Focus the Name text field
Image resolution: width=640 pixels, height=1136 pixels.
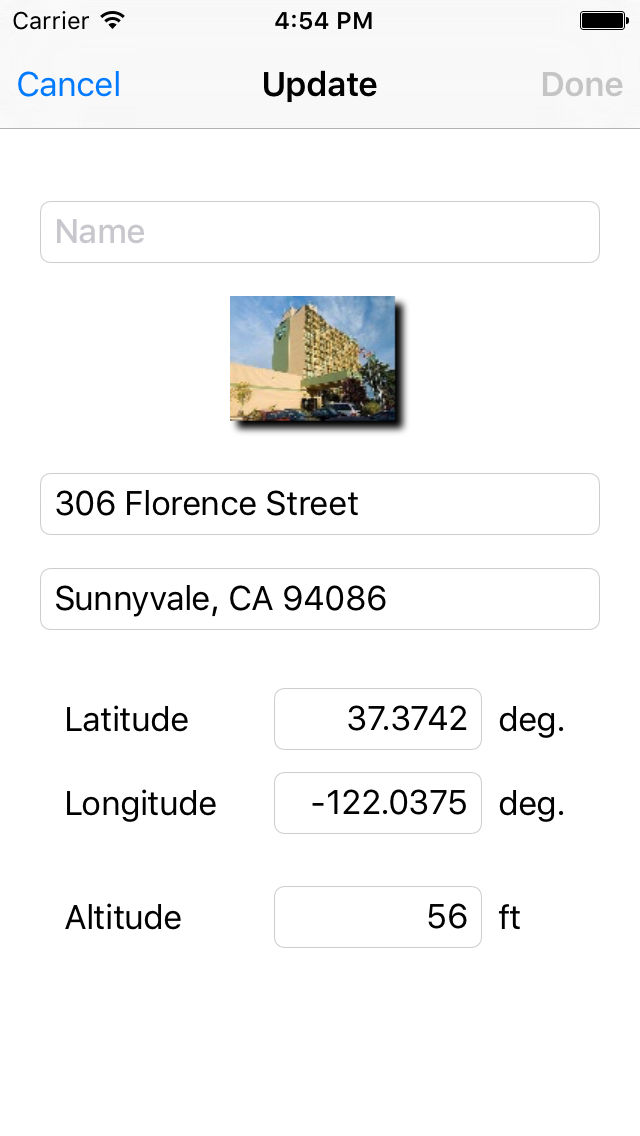(x=320, y=232)
